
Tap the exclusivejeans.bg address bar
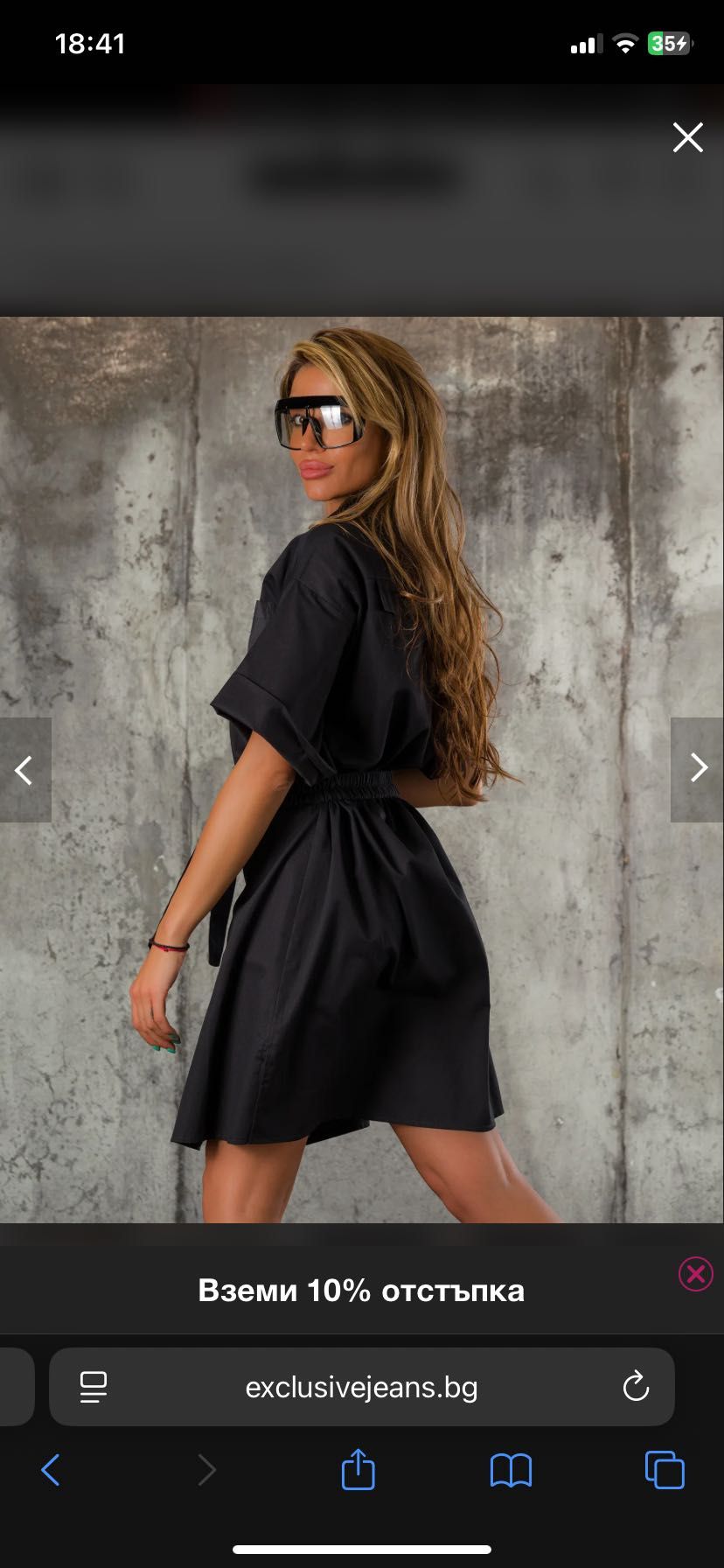(361, 1388)
